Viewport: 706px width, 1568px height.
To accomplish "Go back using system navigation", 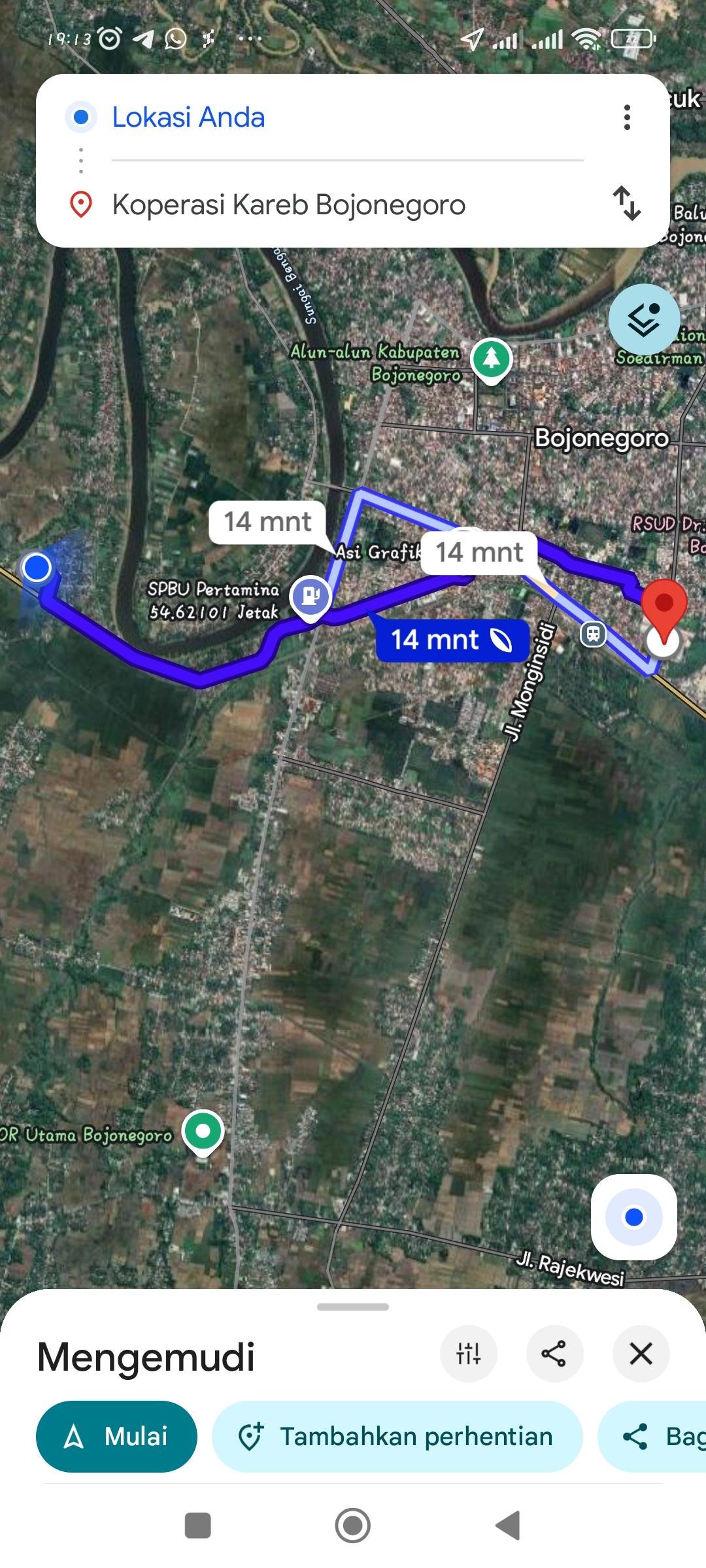I will coord(509,1526).
